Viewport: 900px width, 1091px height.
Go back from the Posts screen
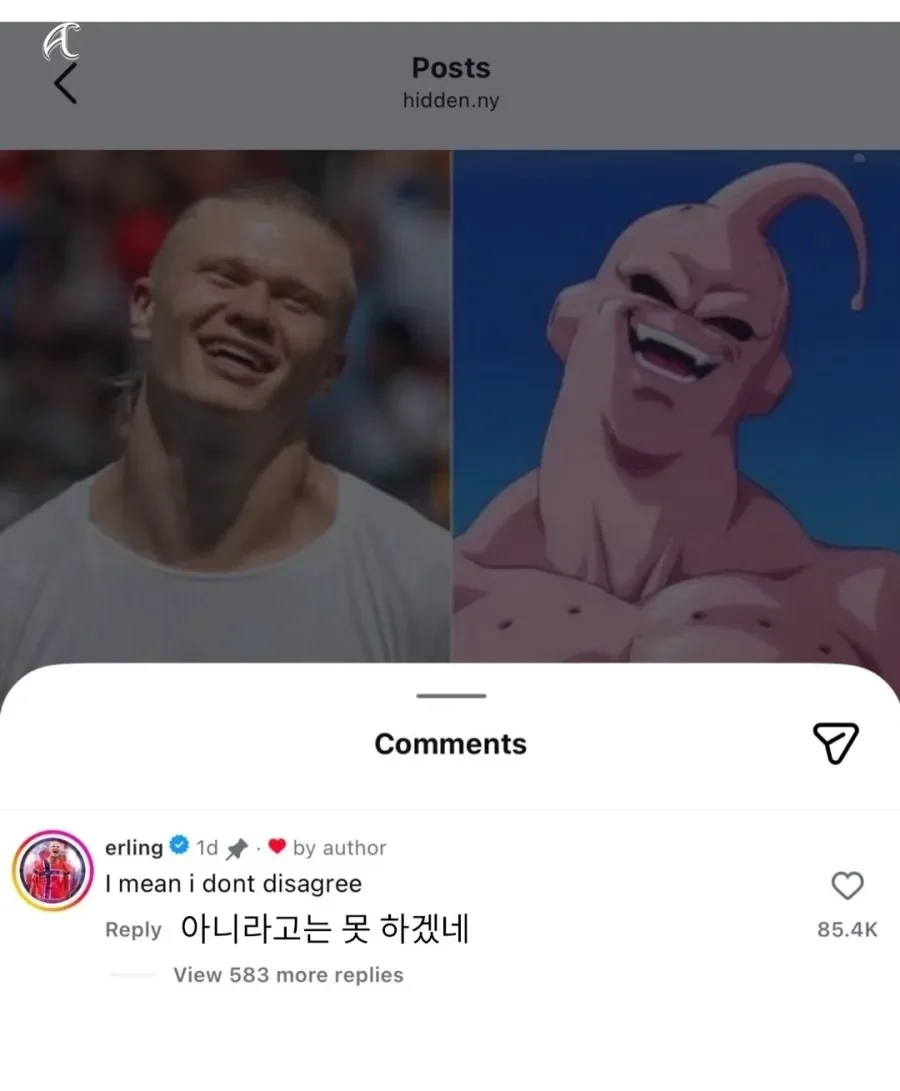[65, 83]
